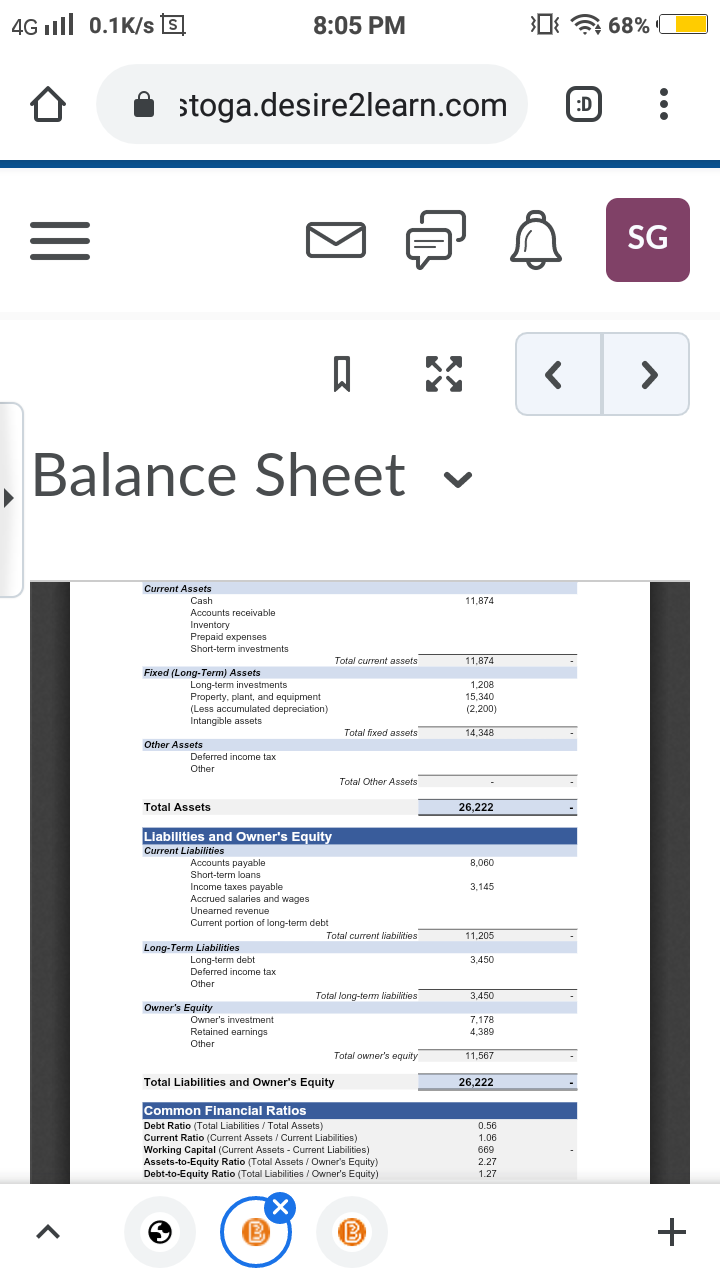The image size is (720, 1280).
Task: Open the browser home icon
Action: coord(47,103)
